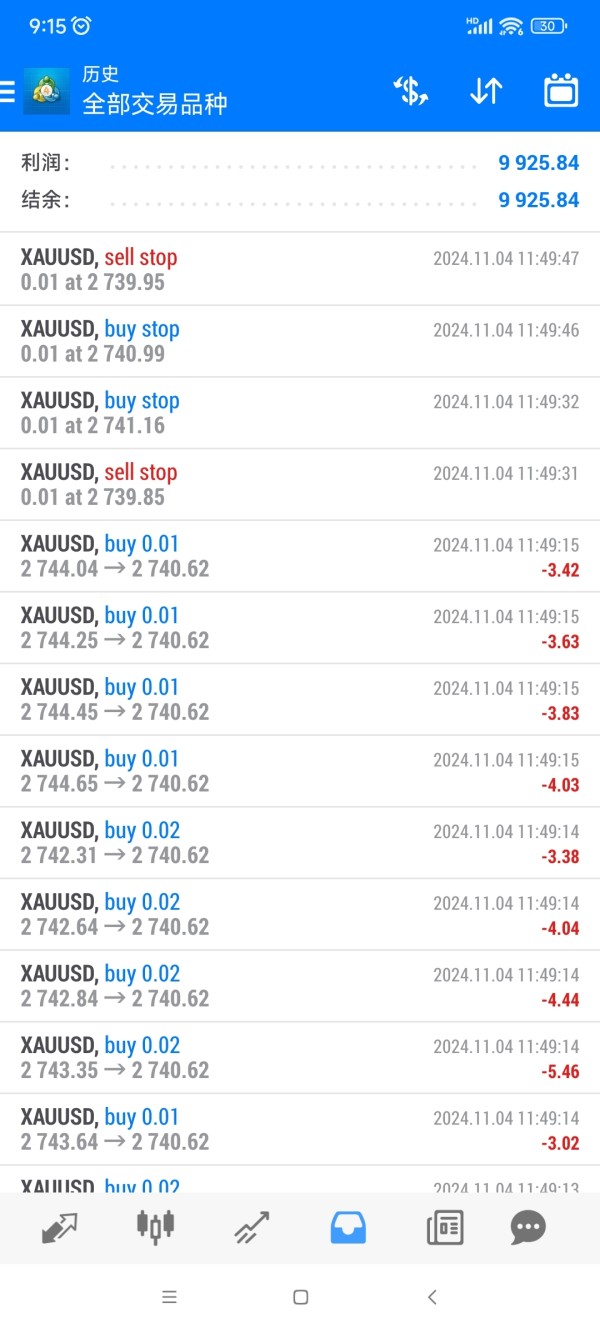Go back with the system back button
The width and height of the screenshot is (600, 1333).
tap(432, 1297)
